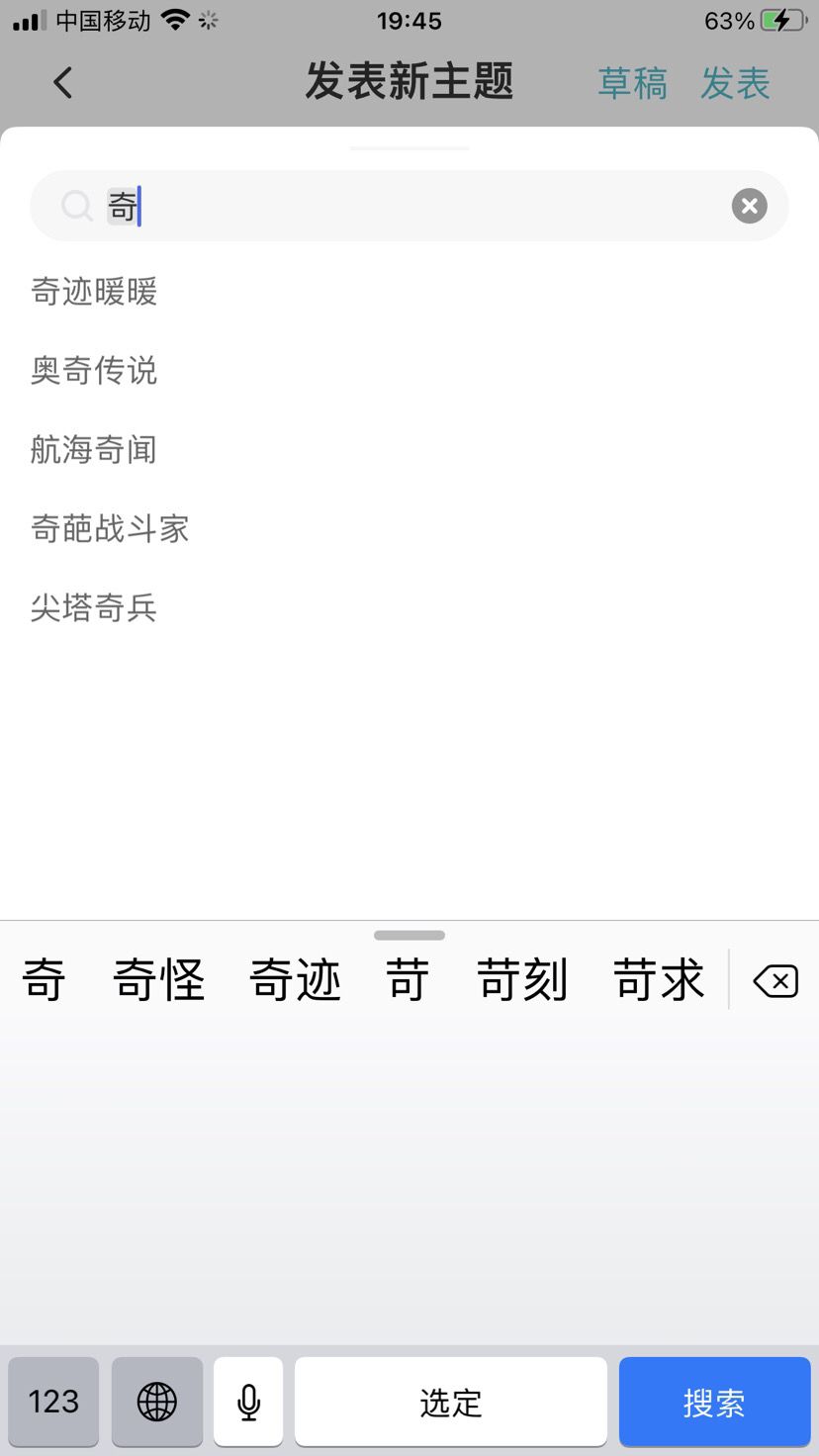Expand the keyboard suggestion 苛求
Viewport: 819px width, 1456px height.
point(657,980)
